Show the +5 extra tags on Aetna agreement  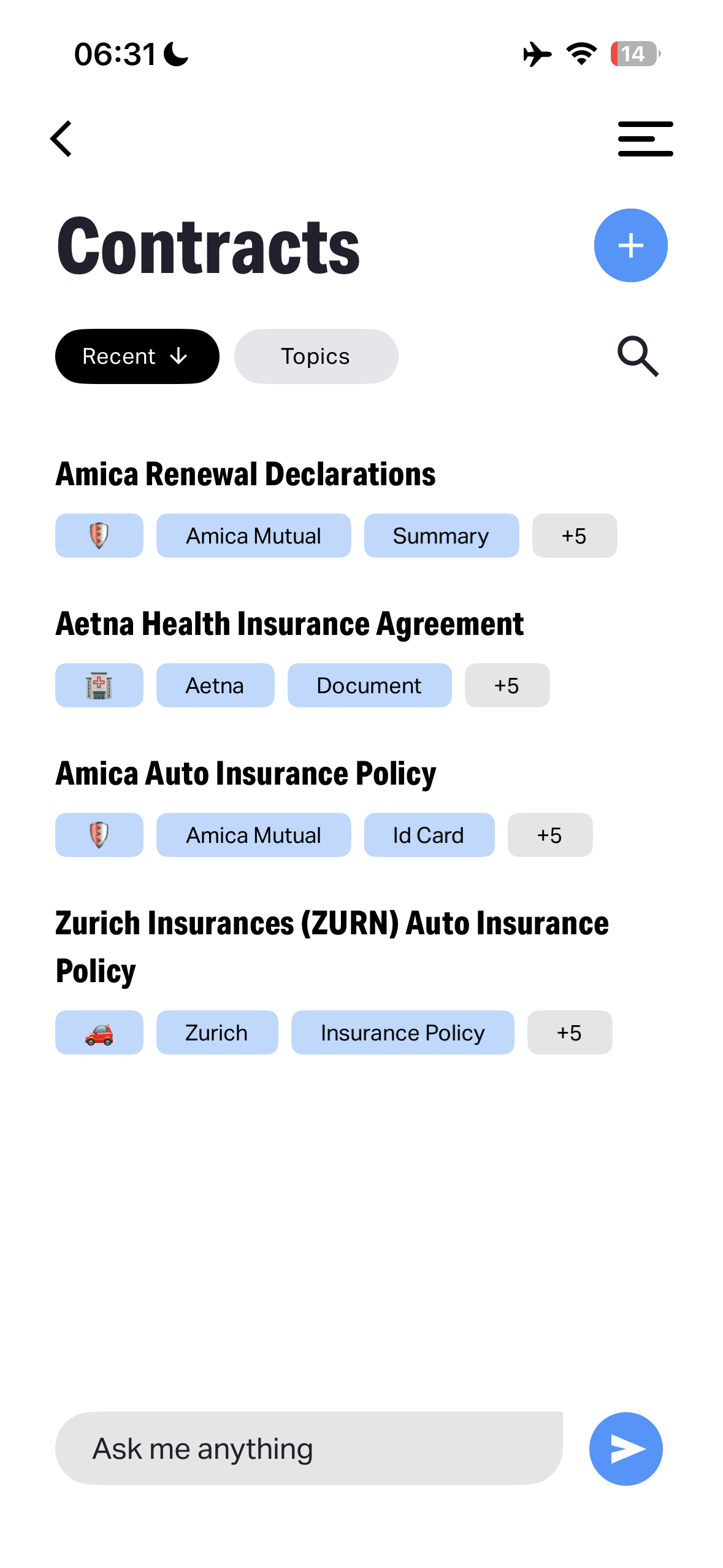[507, 685]
